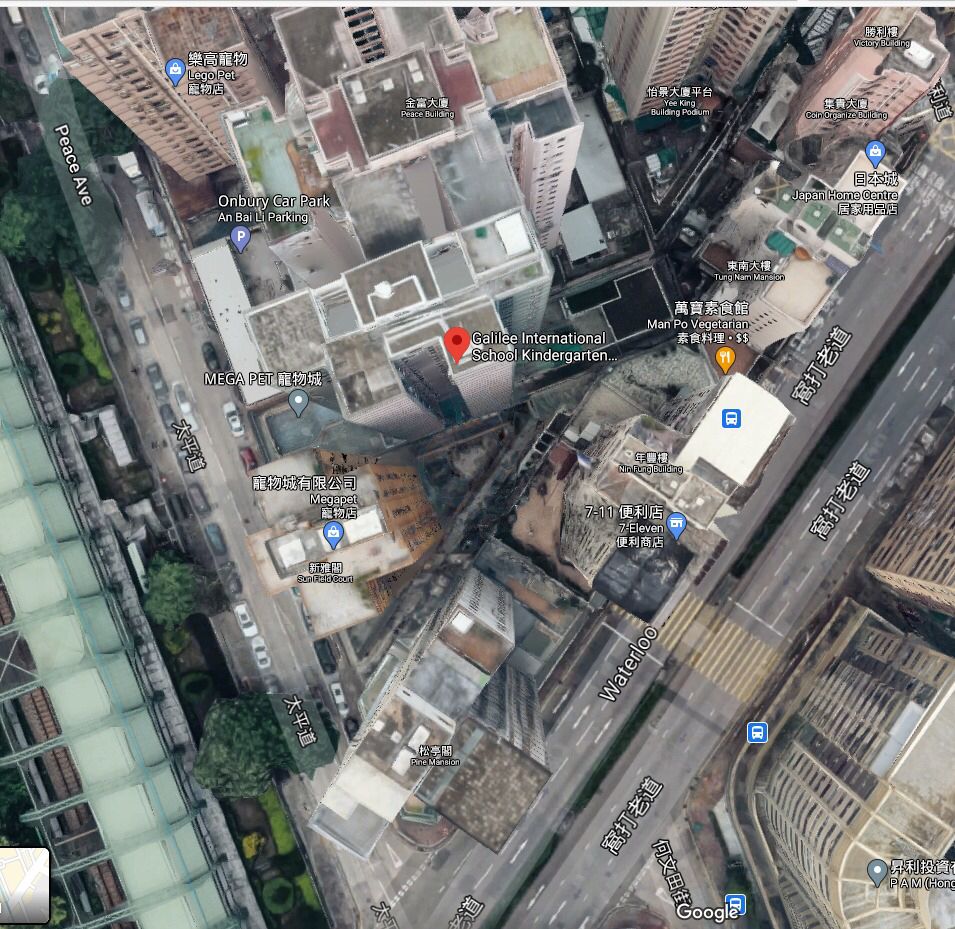Select the 7-Eleven convenience store marker
955x929 pixels.
[677, 524]
